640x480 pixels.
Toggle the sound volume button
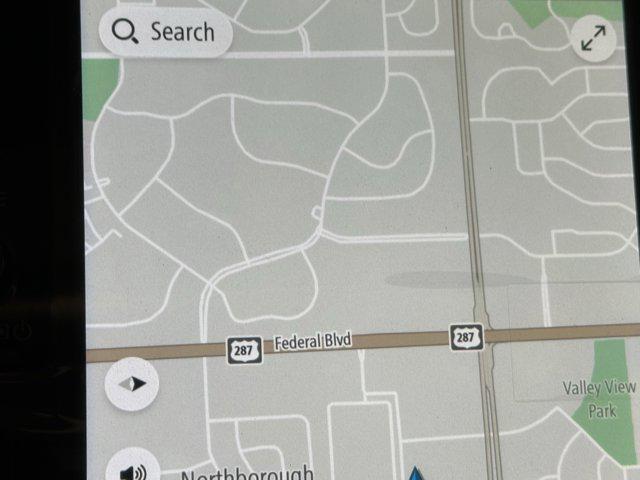coord(133,466)
